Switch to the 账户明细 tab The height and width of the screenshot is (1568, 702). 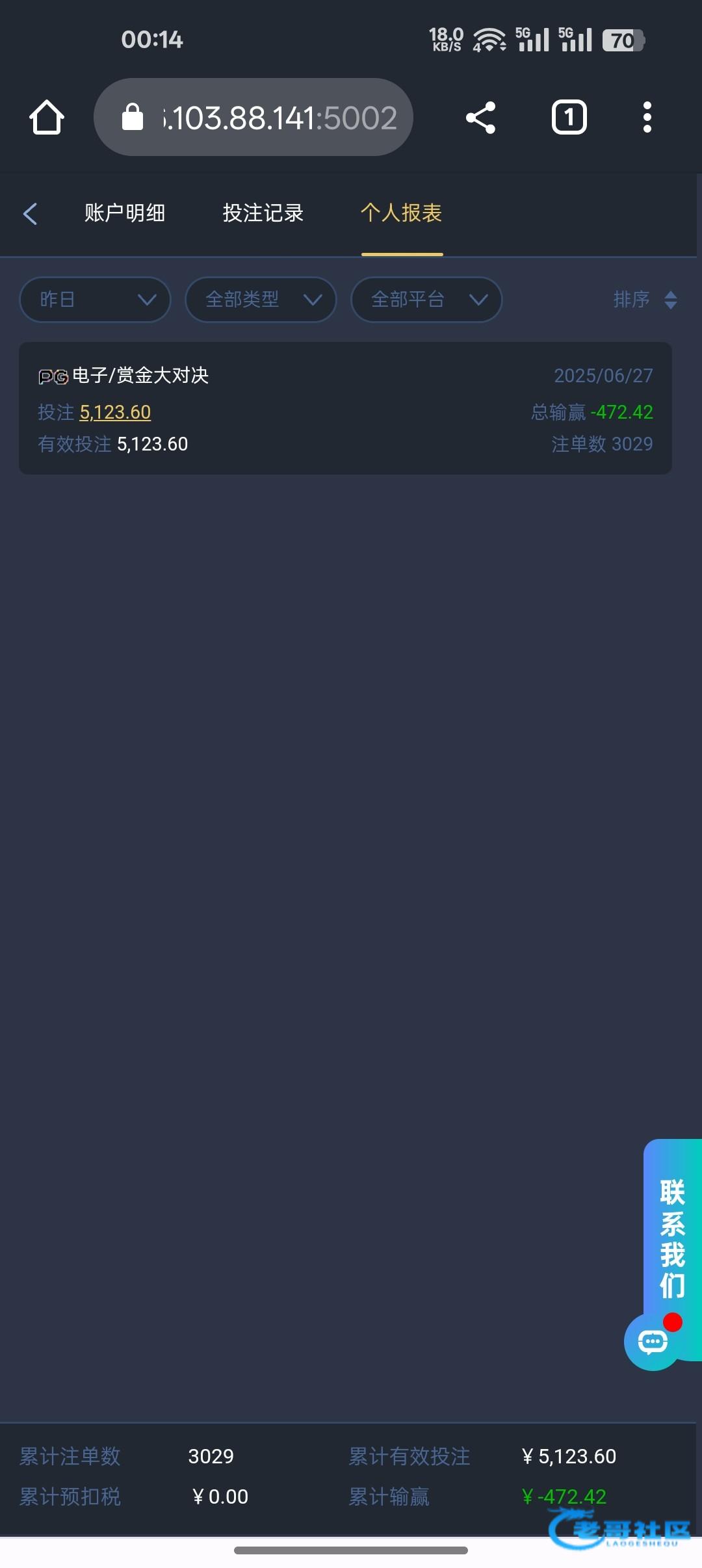tap(125, 213)
